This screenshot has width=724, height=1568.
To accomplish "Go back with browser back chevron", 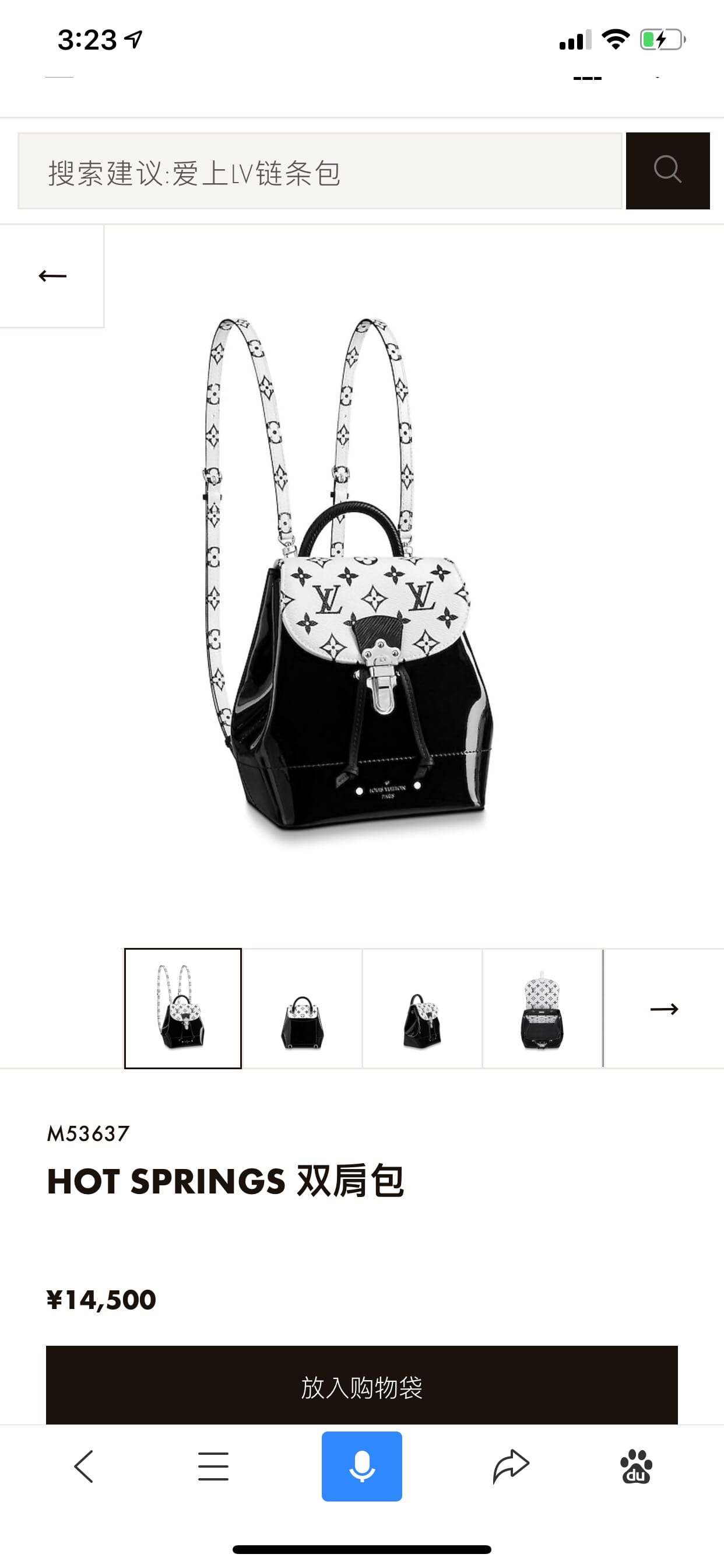I will pos(83,1466).
